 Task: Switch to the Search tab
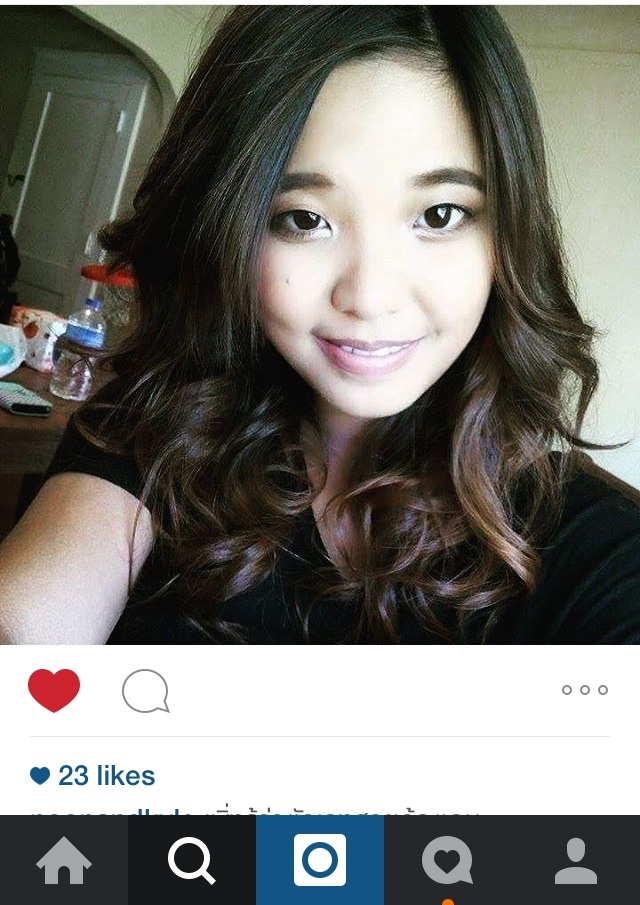point(191,860)
